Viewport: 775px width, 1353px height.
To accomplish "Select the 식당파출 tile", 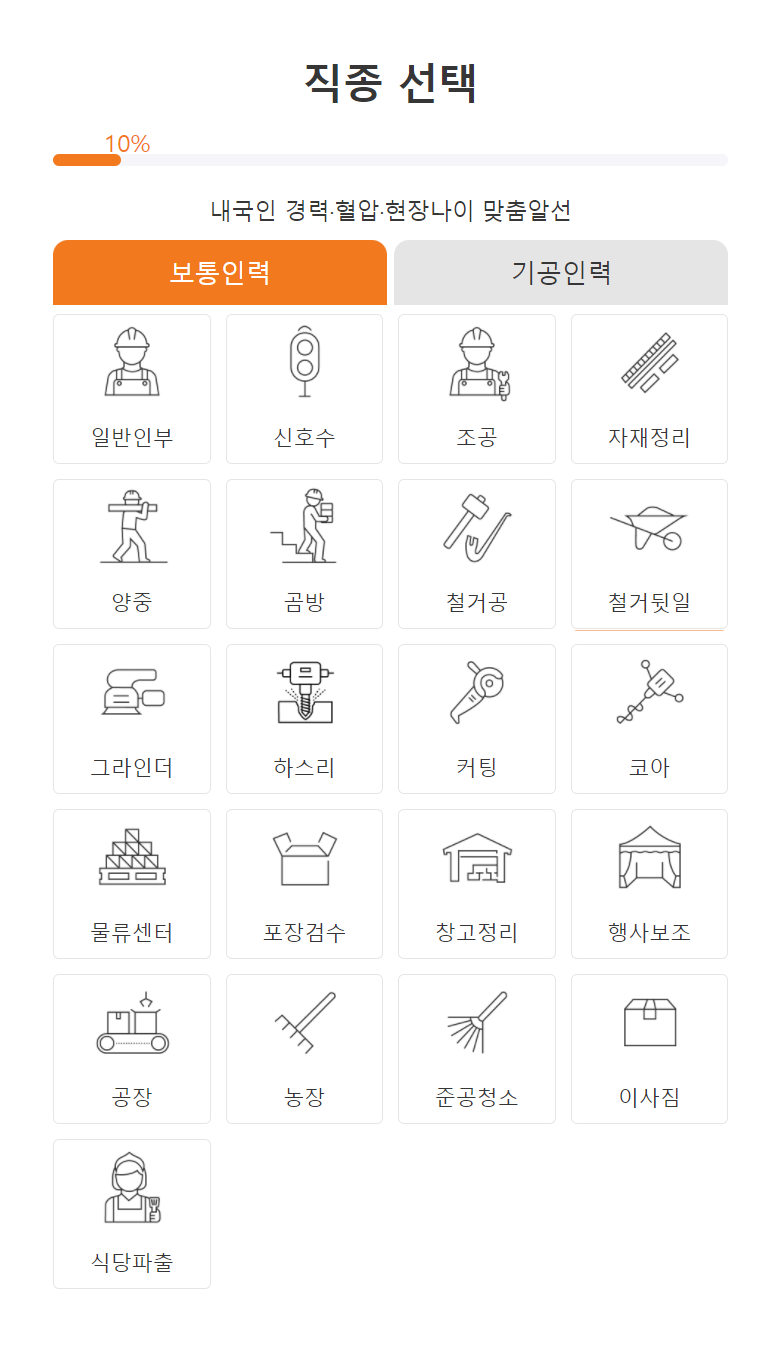I will 132,1214.
